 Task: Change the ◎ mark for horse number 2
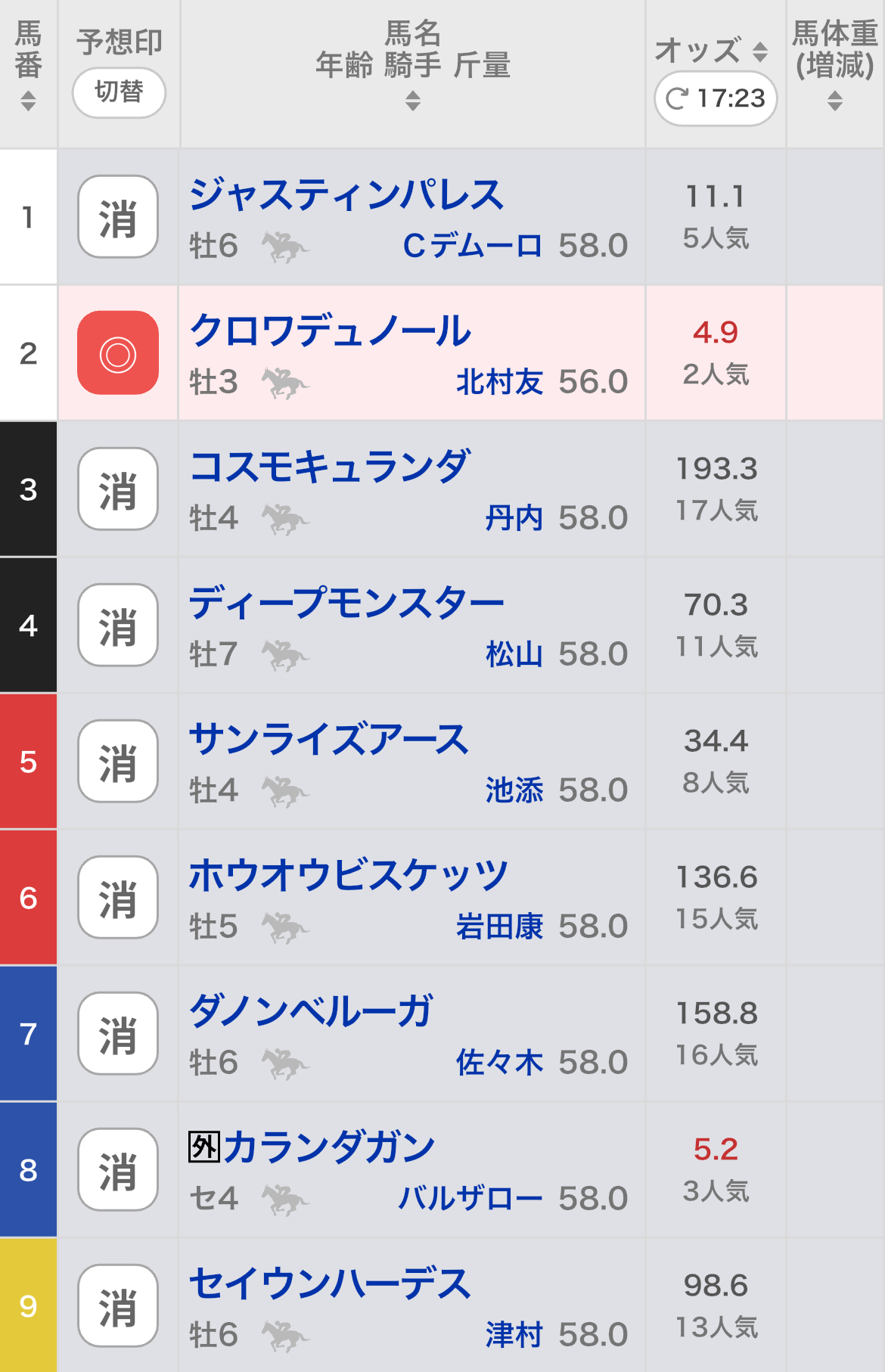click(x=118, y=353)
